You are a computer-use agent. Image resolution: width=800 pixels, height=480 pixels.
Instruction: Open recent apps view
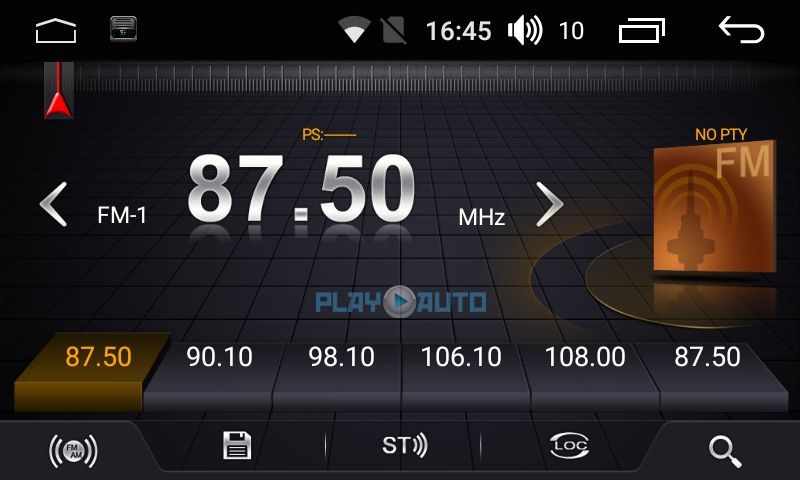coord(642,31)
